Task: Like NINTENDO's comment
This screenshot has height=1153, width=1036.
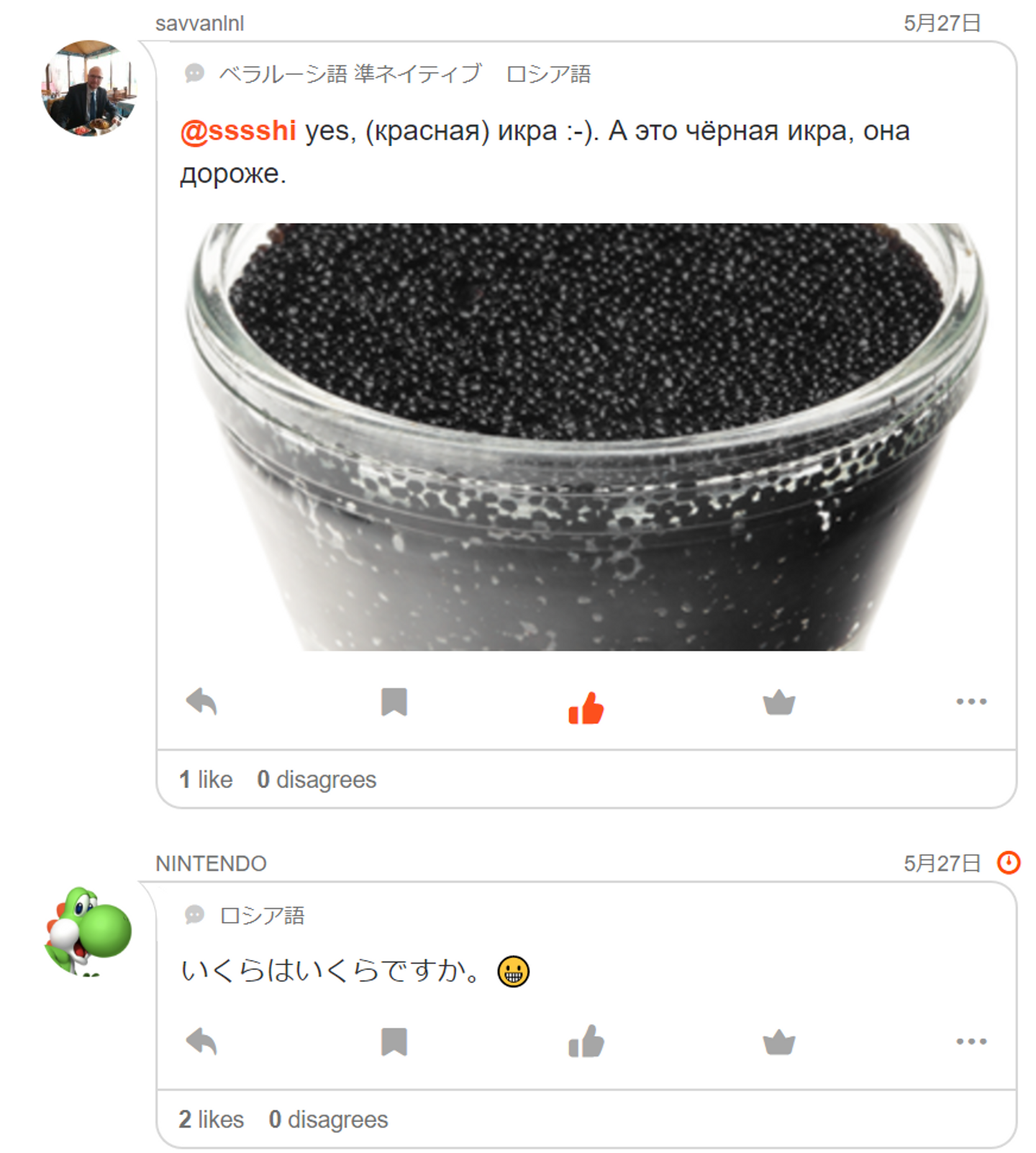Action: pos(586,1041)
